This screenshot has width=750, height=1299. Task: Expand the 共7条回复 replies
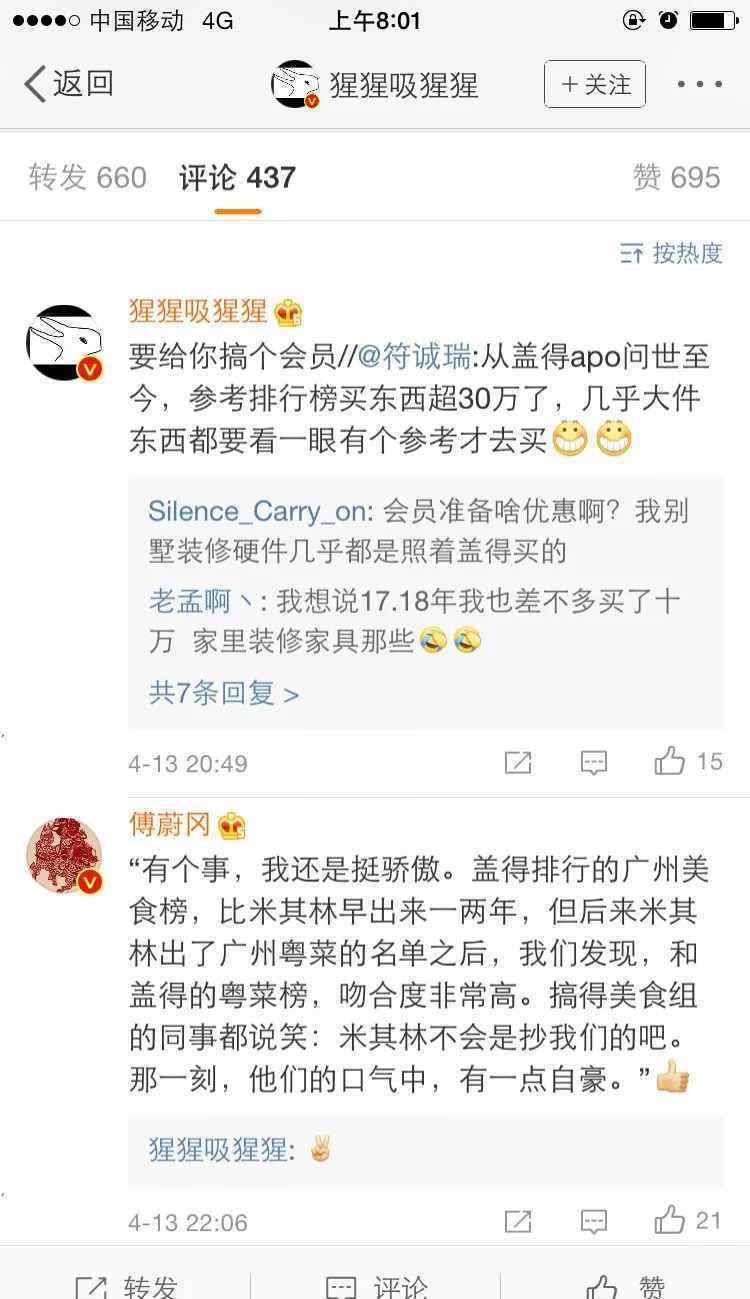tap(223, 693)
